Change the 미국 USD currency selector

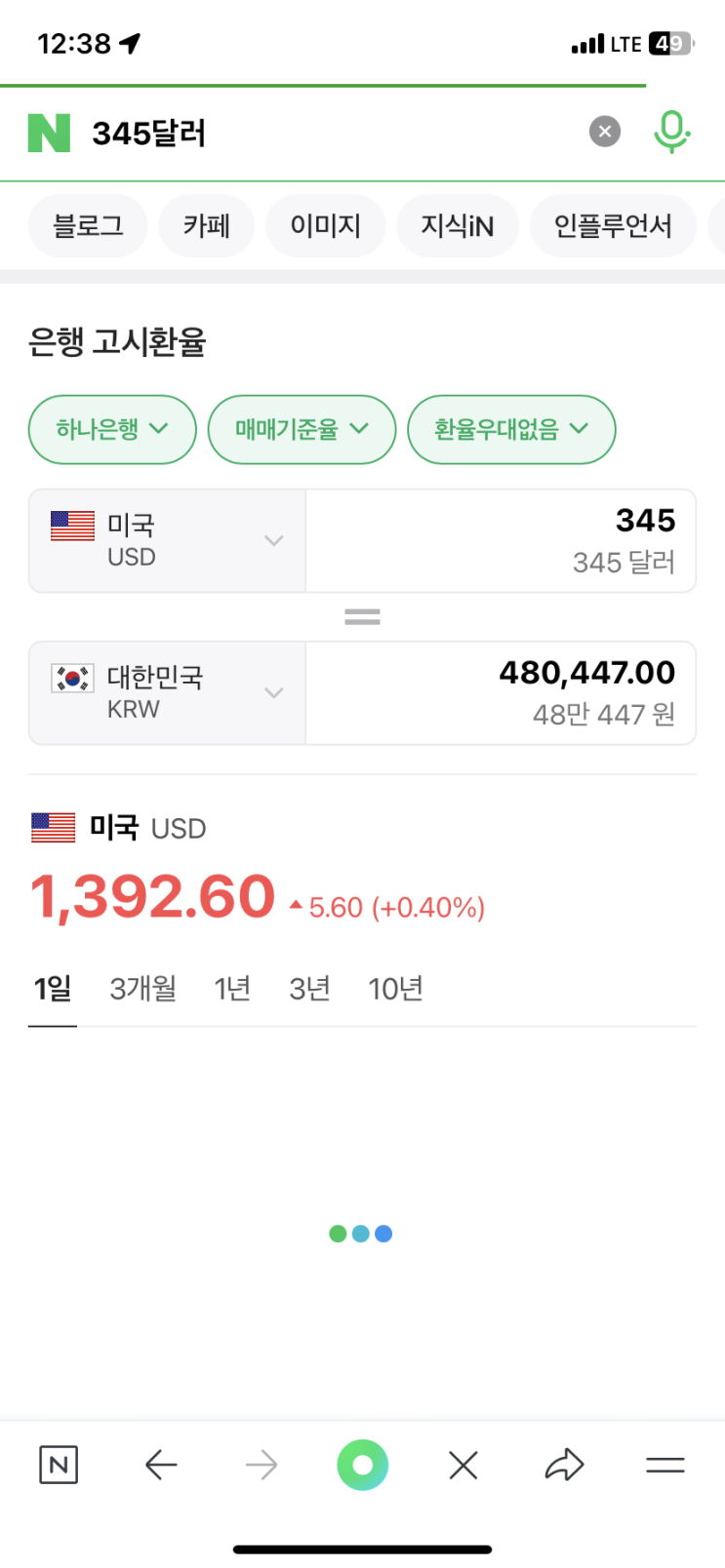(x=167, y=540)
